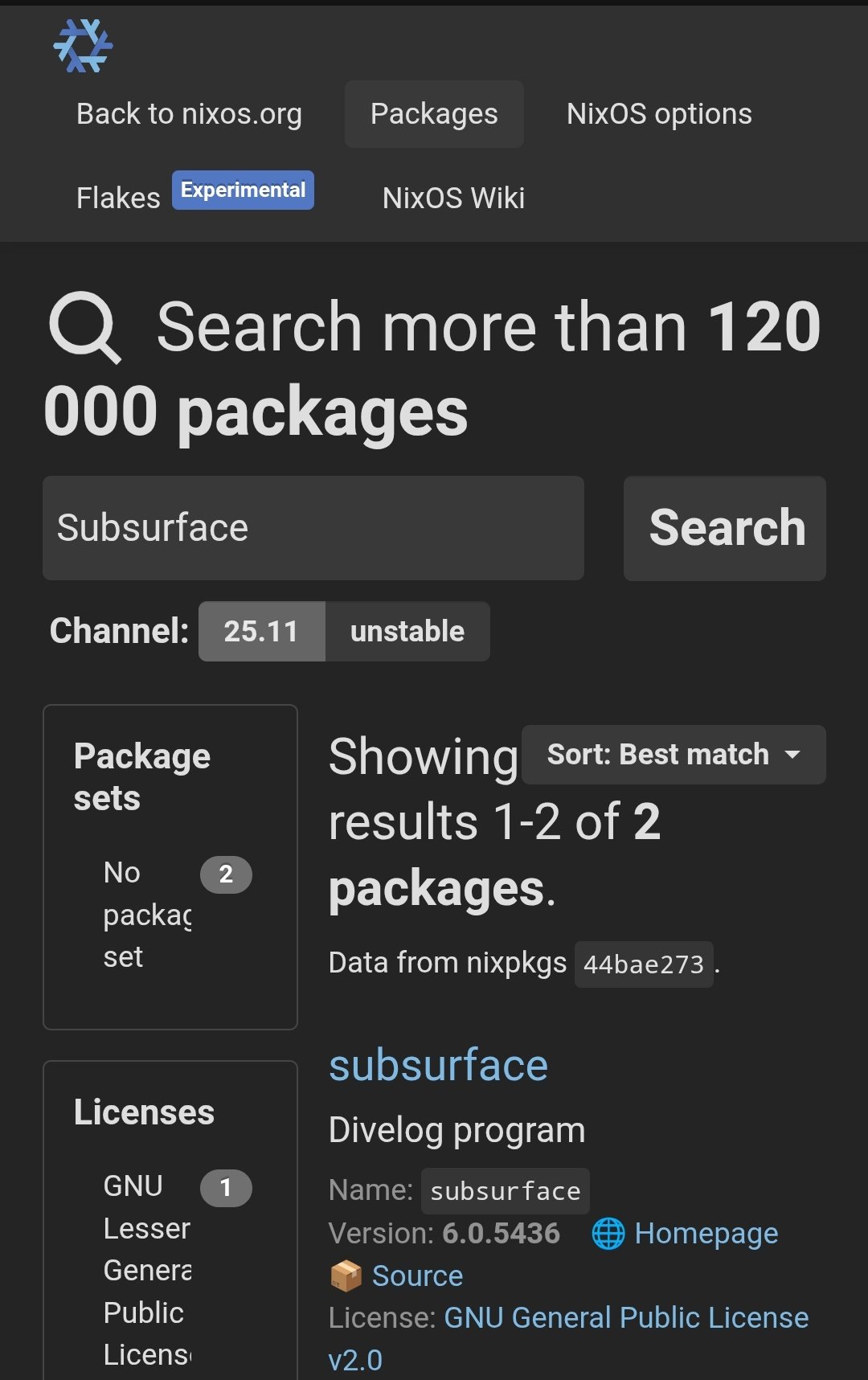Open the subsurface Source link
Viewport: 868px width, 1380px height.
[x=396, y=1276]
